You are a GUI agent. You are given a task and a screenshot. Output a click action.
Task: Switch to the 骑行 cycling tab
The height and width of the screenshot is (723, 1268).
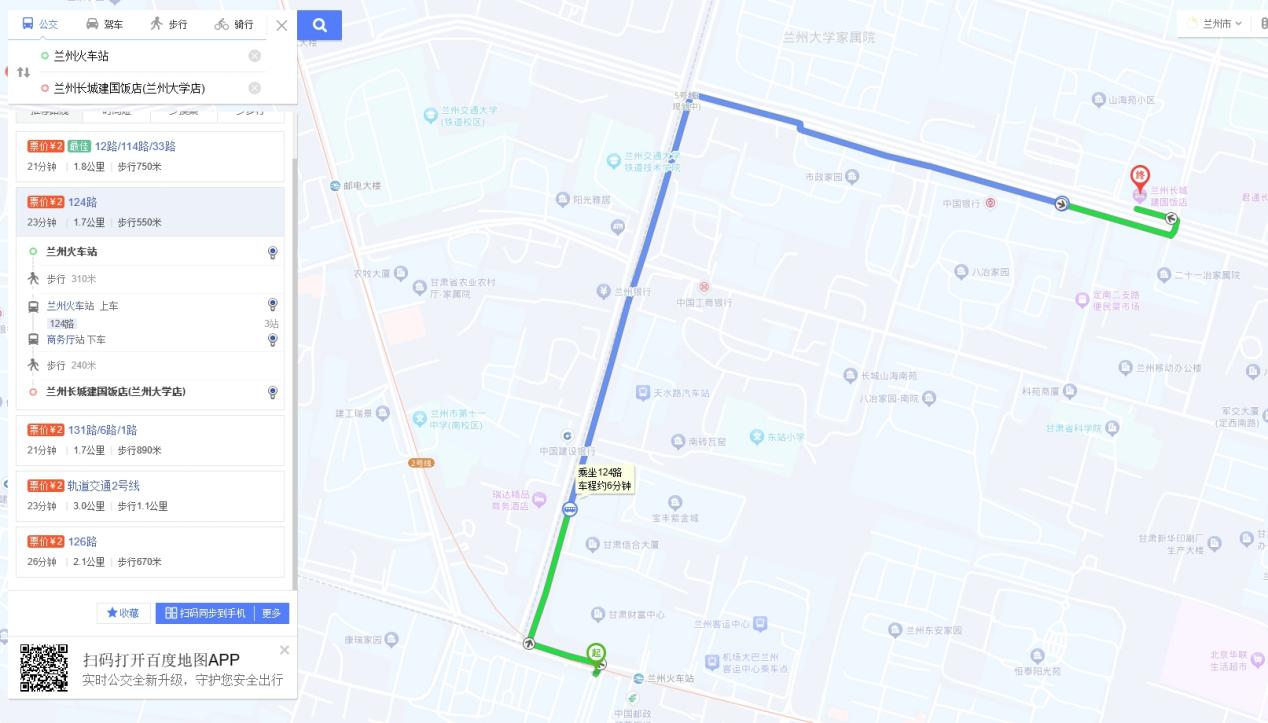(x=234, y=24)
